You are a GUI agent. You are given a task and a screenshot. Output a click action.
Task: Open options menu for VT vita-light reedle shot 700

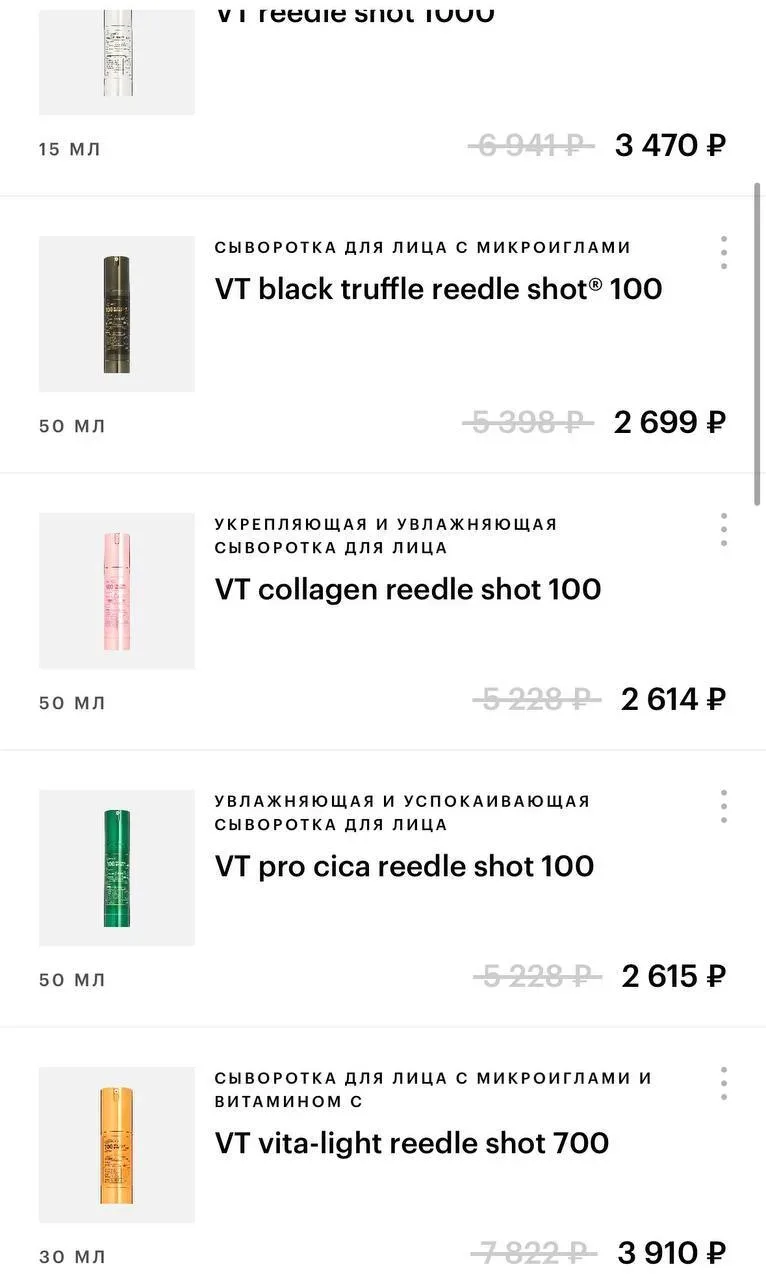coord(723,1084)
